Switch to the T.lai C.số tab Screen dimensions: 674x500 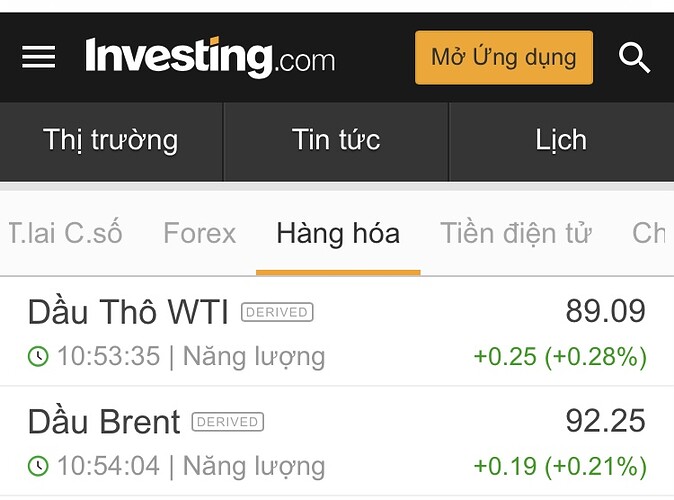coord(64,234)
